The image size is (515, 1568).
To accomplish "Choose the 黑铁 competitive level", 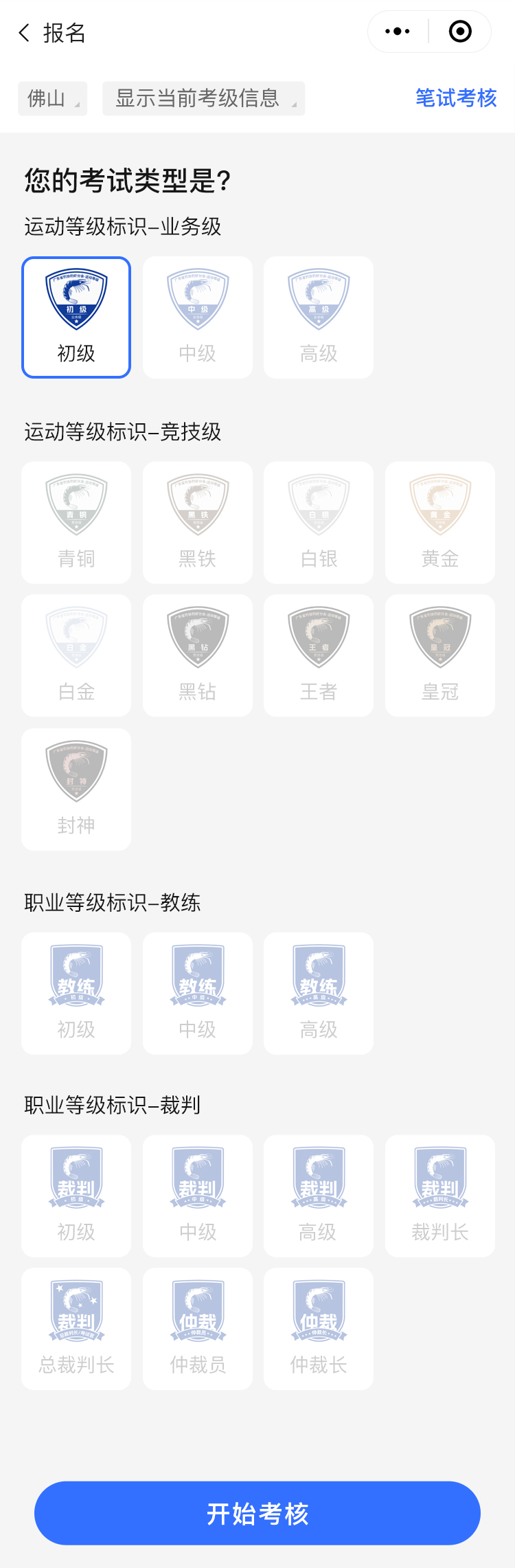I will (198, 522).
